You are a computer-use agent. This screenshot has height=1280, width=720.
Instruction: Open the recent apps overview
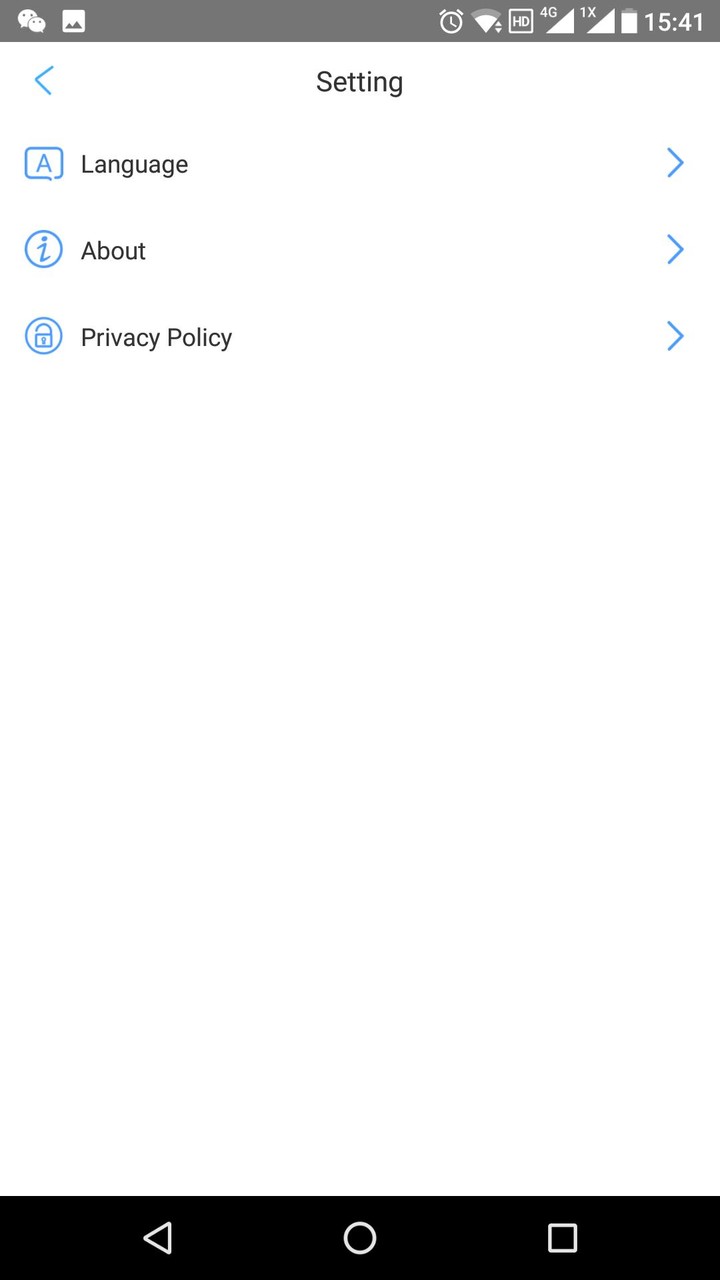point(562,1238)
